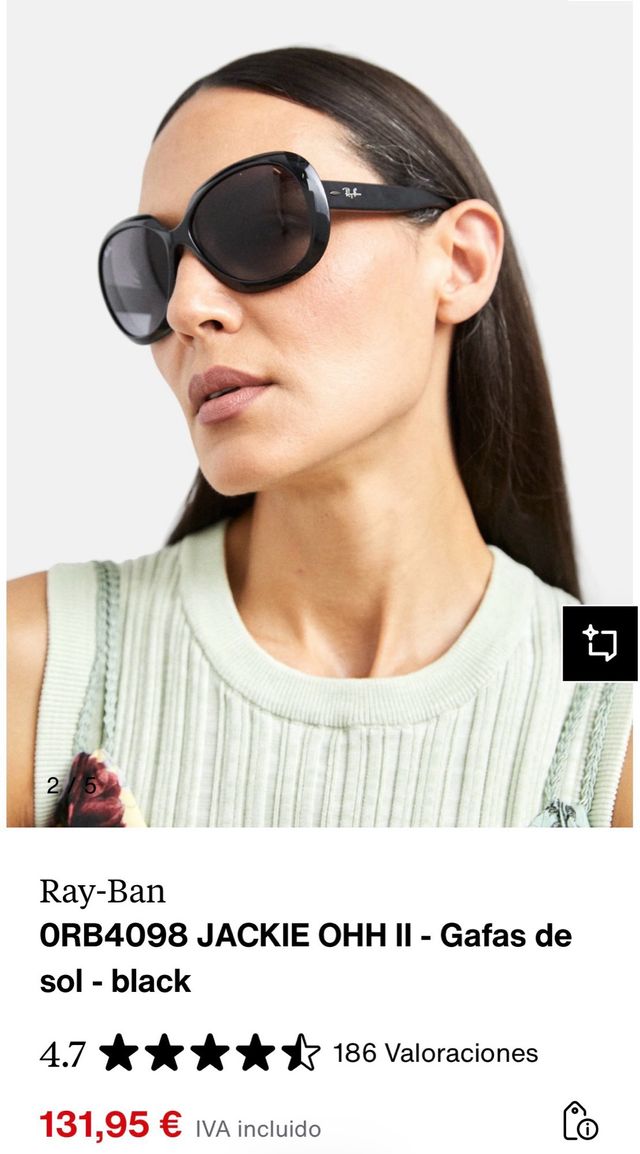Open the similar items search icon
The width and height of the screenshot is (640, 1154).
click(x=600, y=643)
